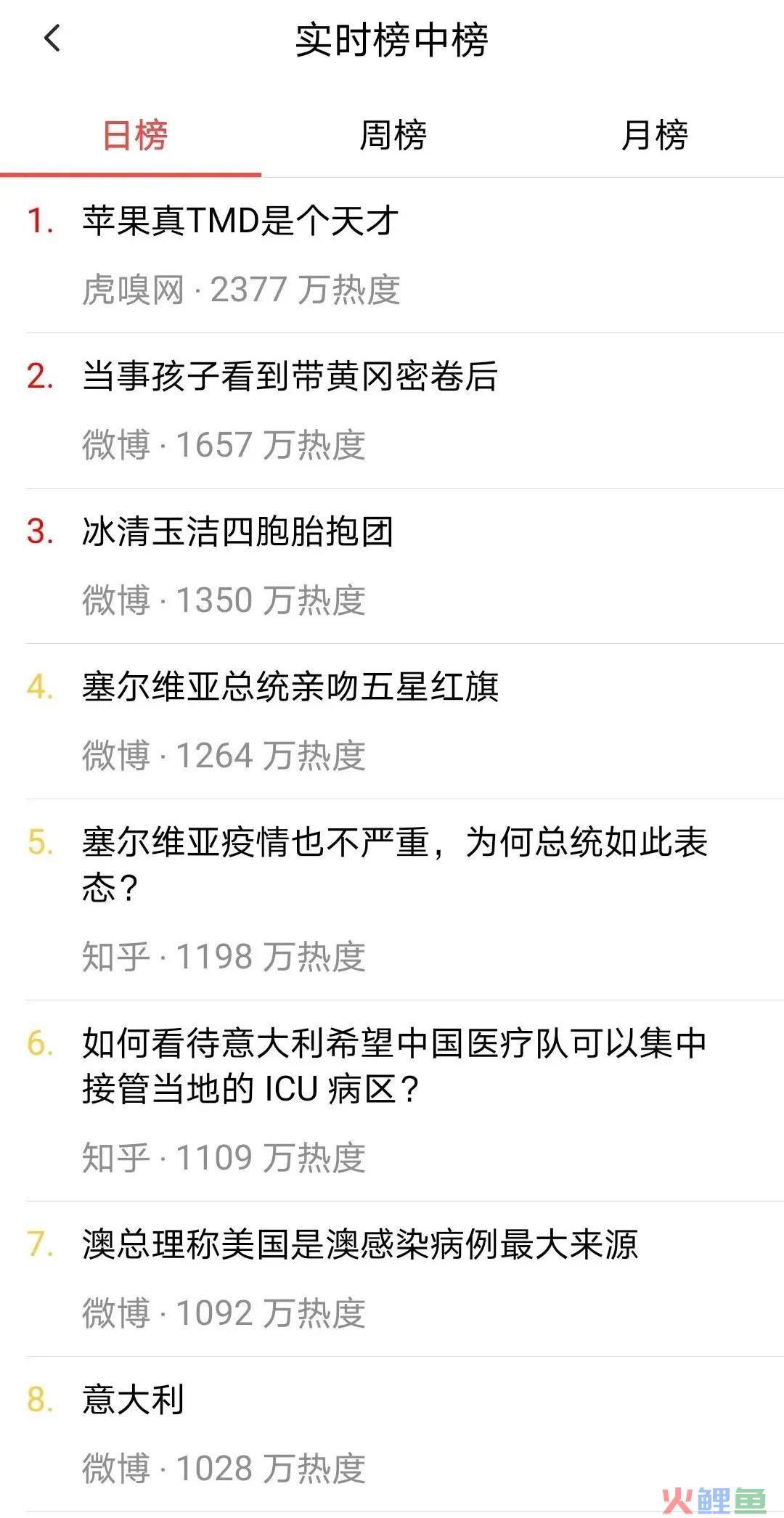The height and width of the screenshot is (1518, 784).
Task: Open the top item 苹果真TMD是个天才
Action: click(x=240, y=221)
